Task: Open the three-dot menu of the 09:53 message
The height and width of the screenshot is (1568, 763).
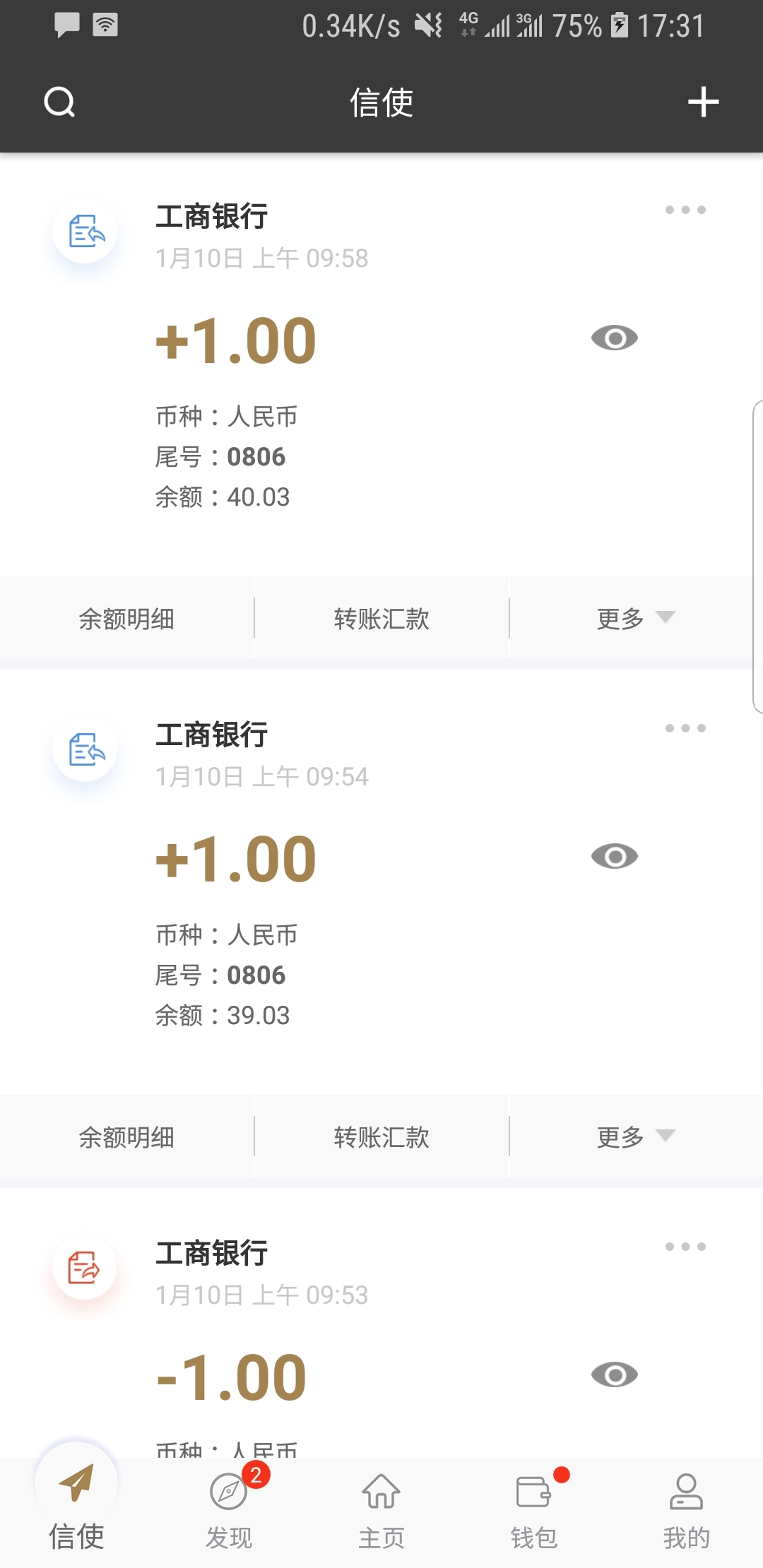Action: [x=685, y=1247]
